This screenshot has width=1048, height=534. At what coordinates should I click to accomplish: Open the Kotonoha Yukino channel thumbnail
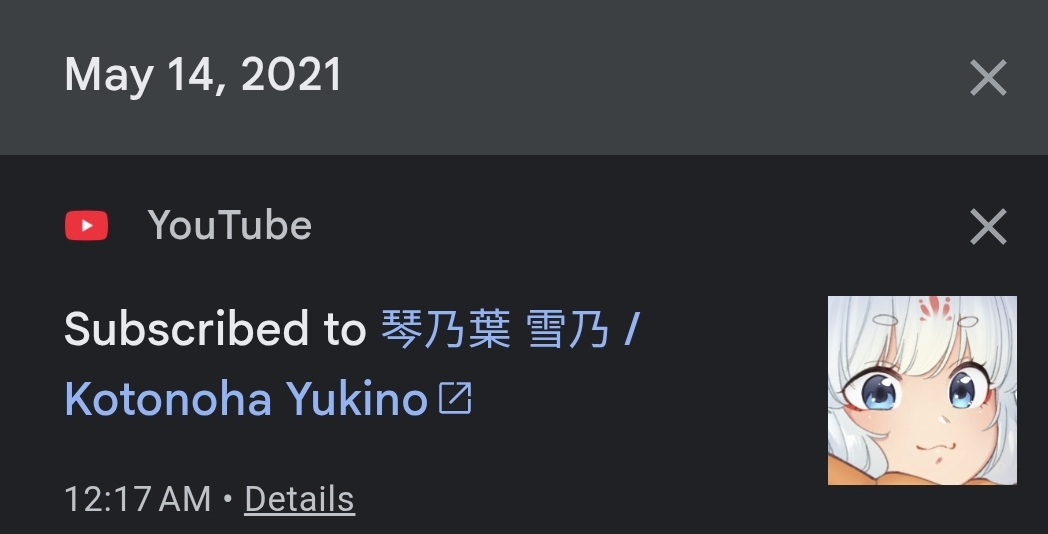[x=922, y=390]
